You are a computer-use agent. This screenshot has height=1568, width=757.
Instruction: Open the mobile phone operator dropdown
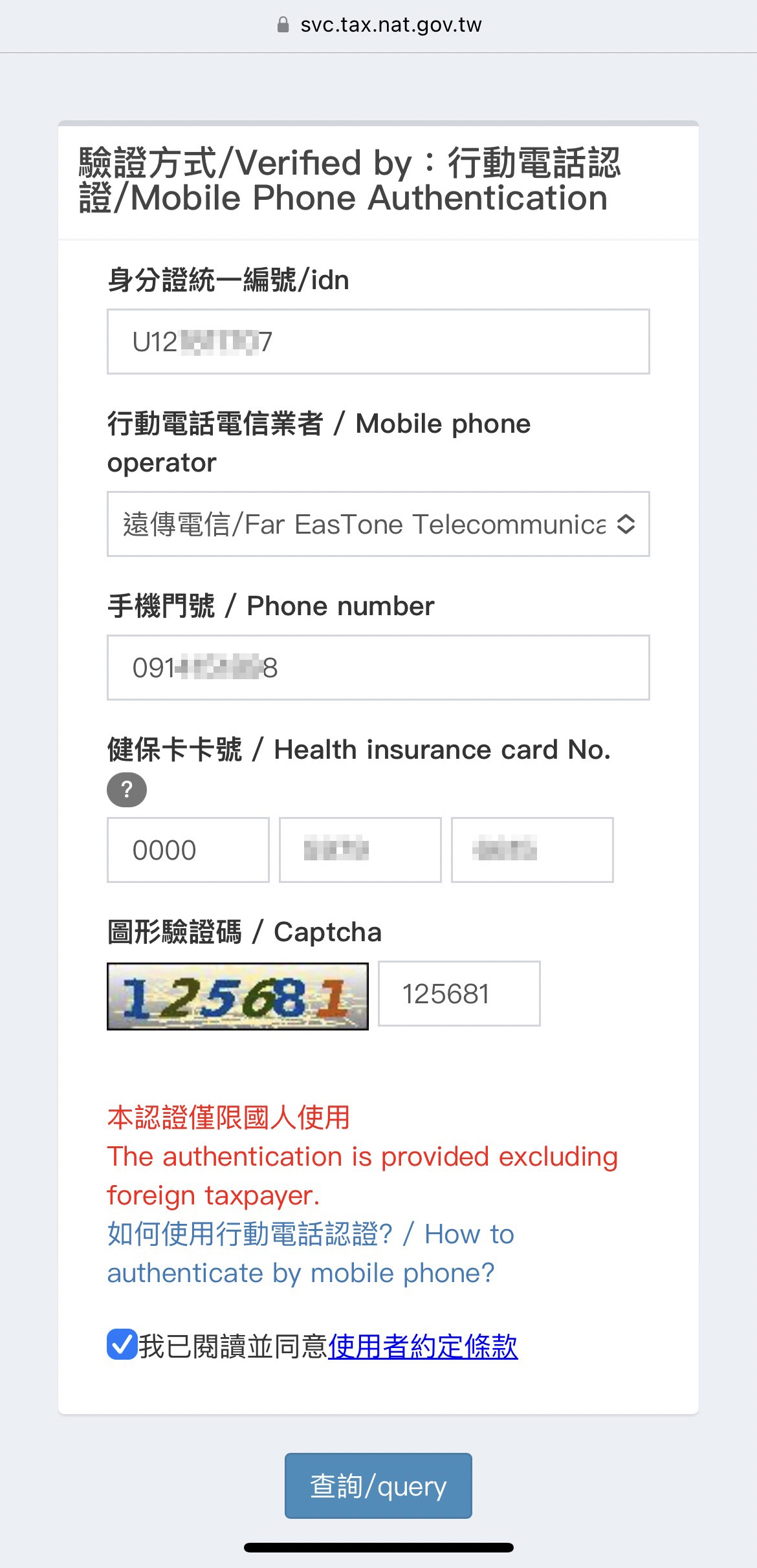coord(378,524)
